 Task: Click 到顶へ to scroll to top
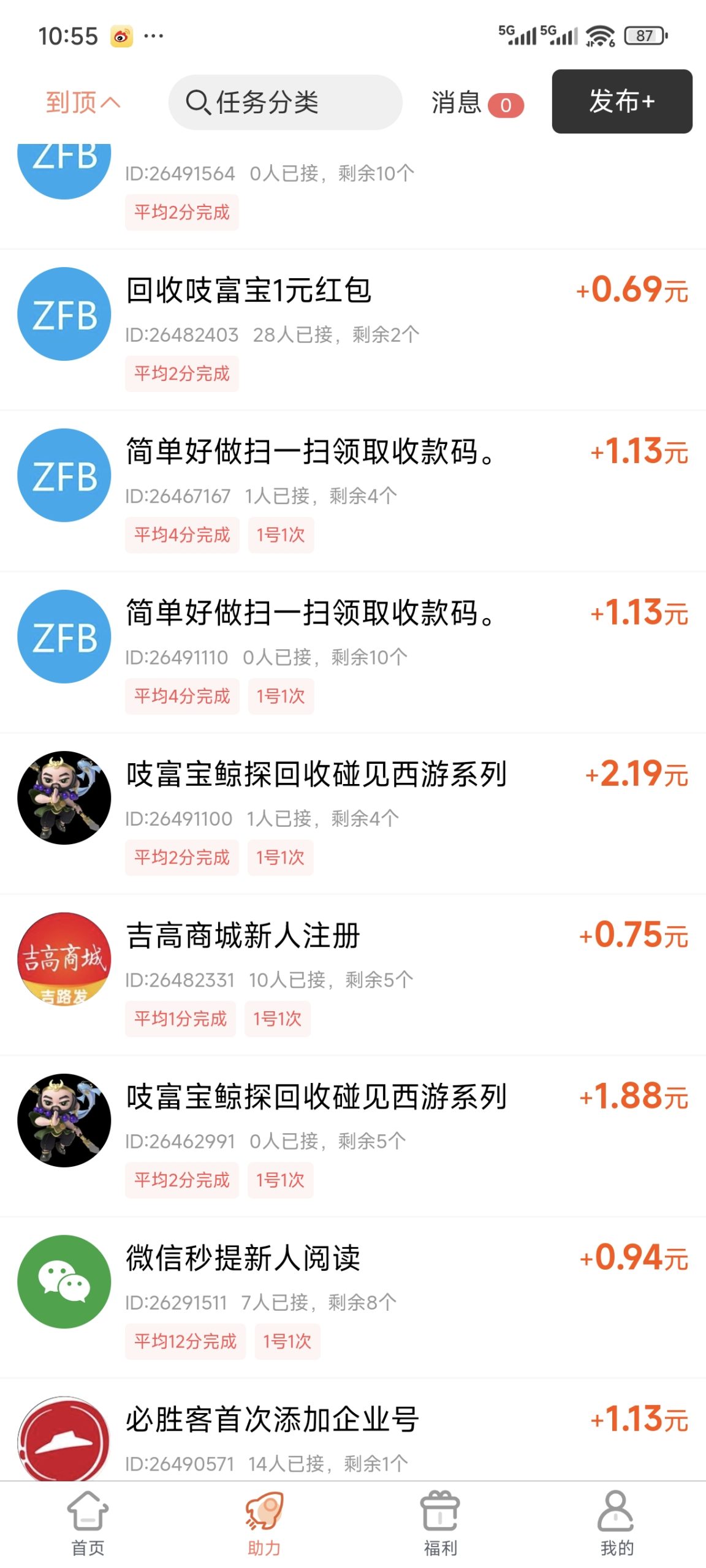[x=82, y=102]
